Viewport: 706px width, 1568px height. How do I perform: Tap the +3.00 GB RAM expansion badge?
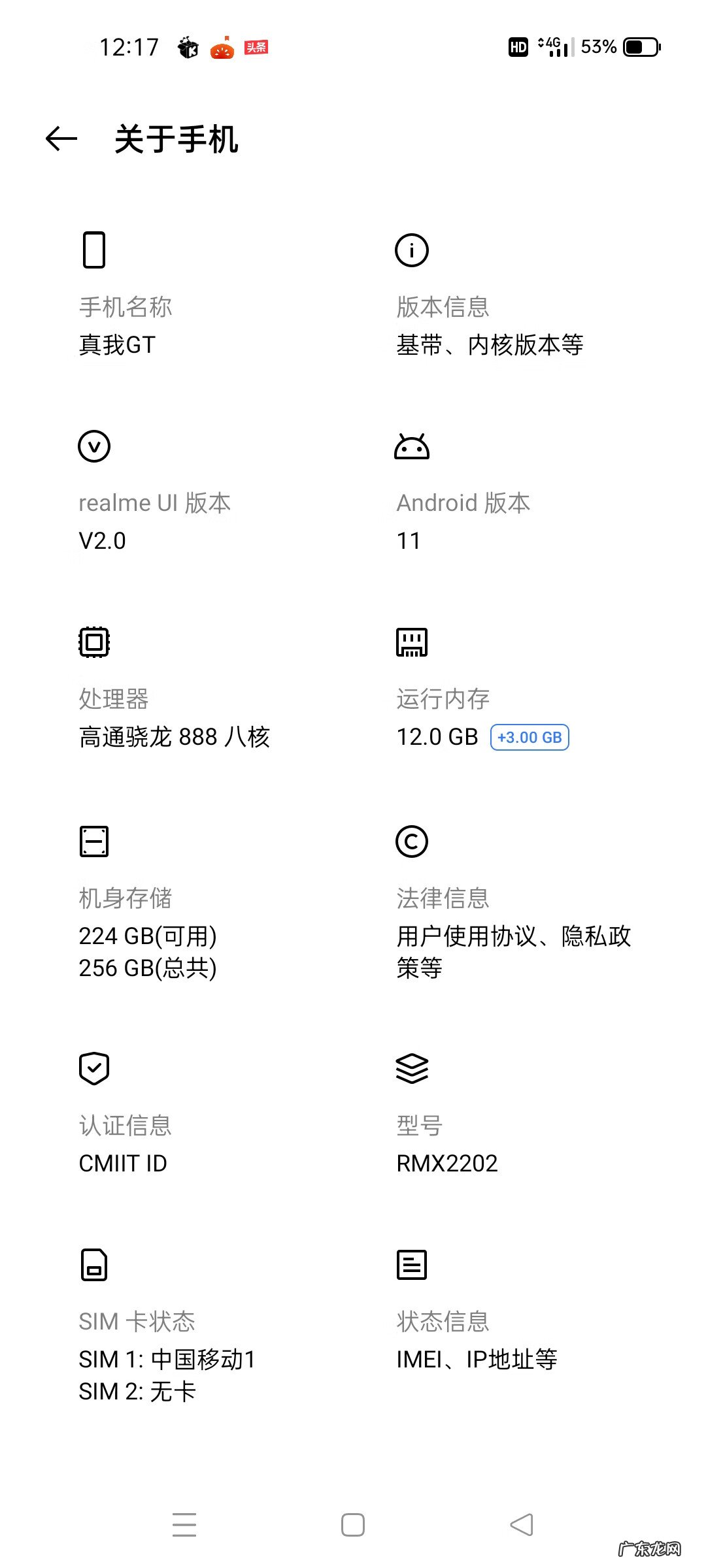click(x=530, y=737)
